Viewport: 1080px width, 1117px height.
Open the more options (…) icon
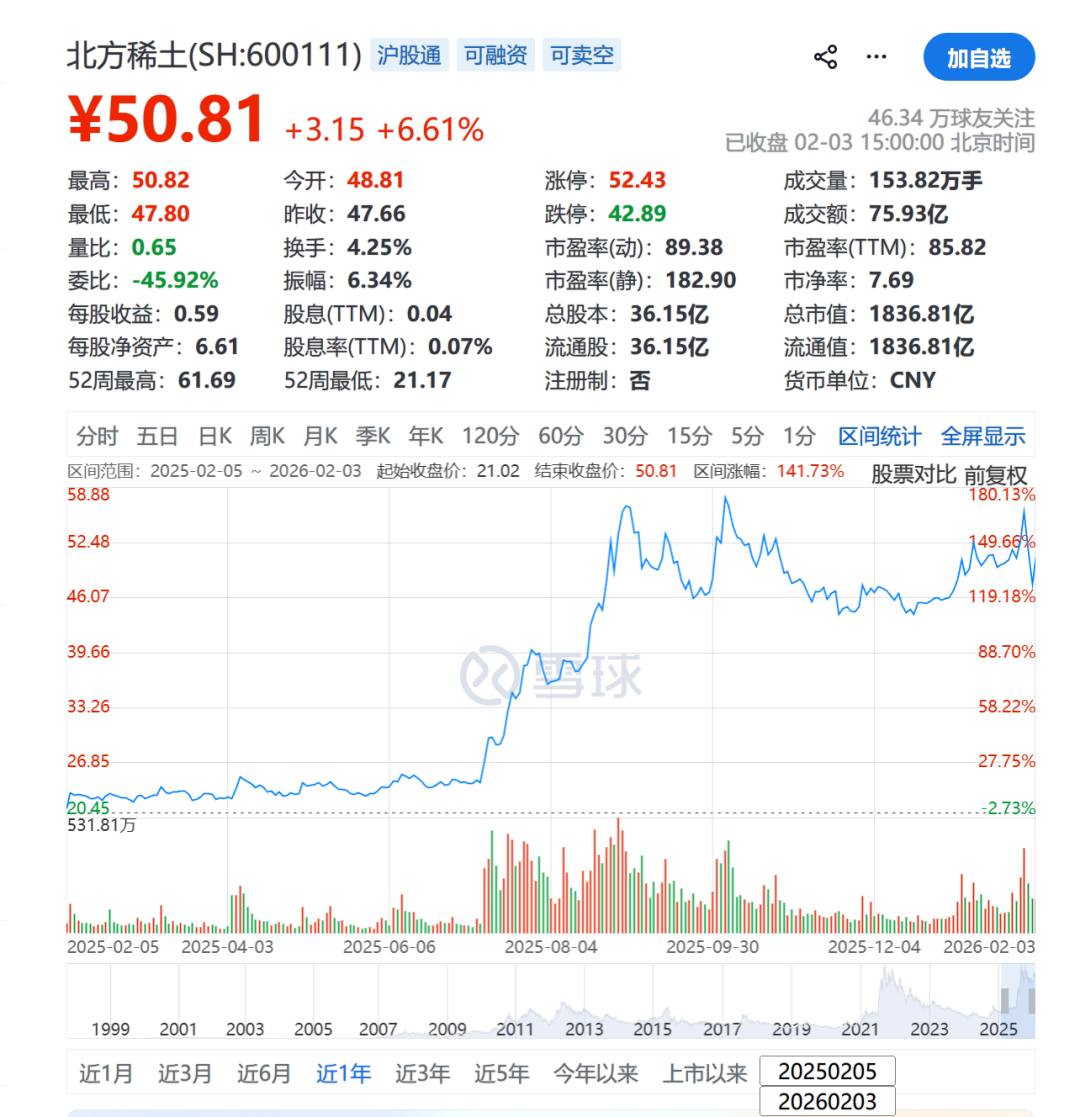[876, 57]
